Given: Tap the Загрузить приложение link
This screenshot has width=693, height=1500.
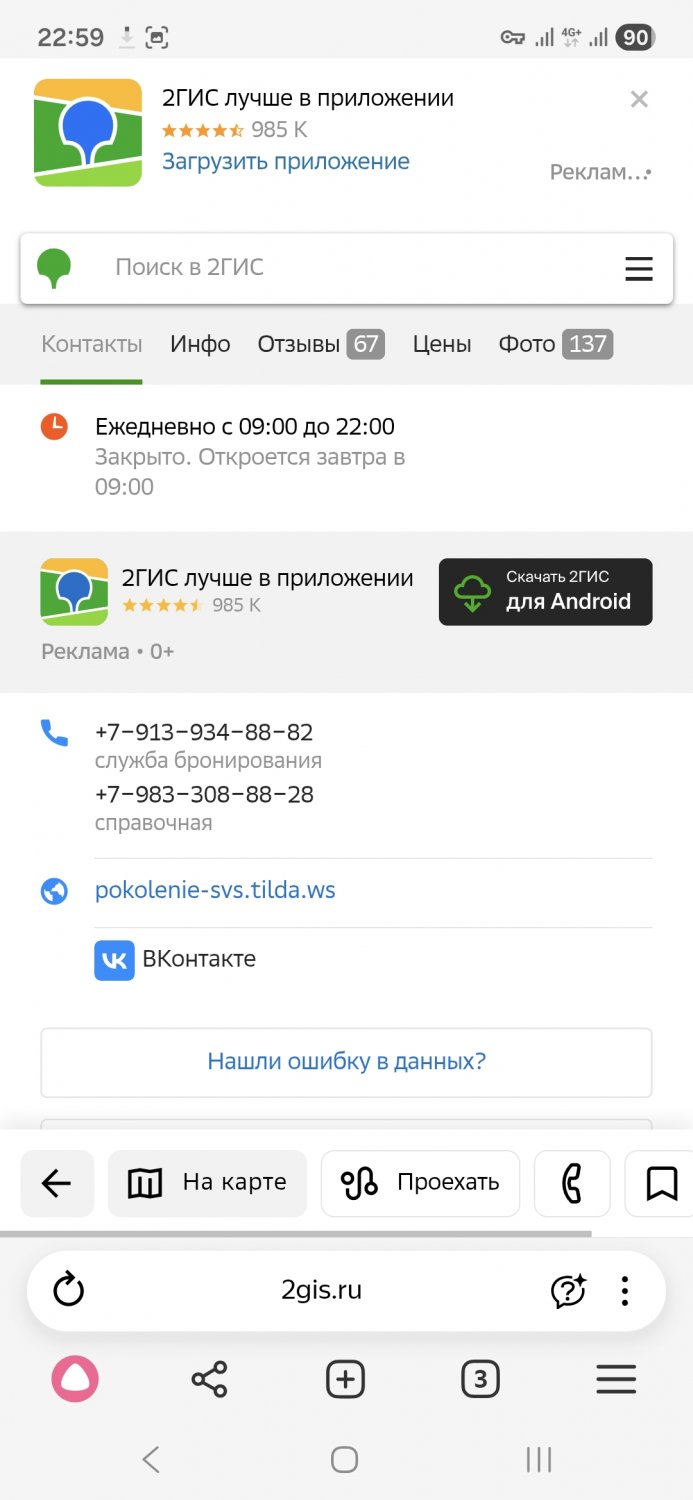Looking at the screenshot, I should (x=286, y=161).
